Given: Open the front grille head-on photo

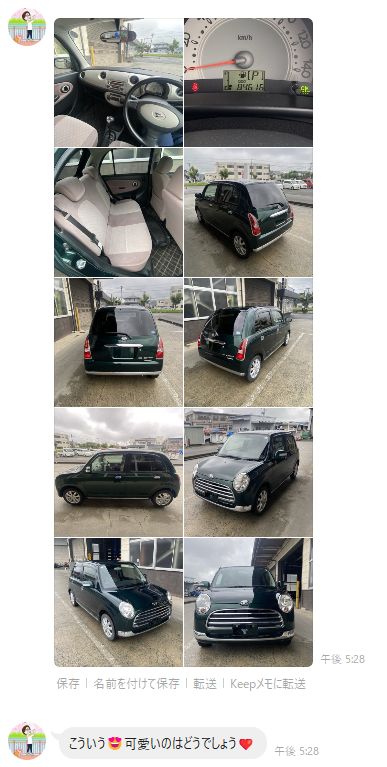Looking at the screenshot, I should 249,602.
